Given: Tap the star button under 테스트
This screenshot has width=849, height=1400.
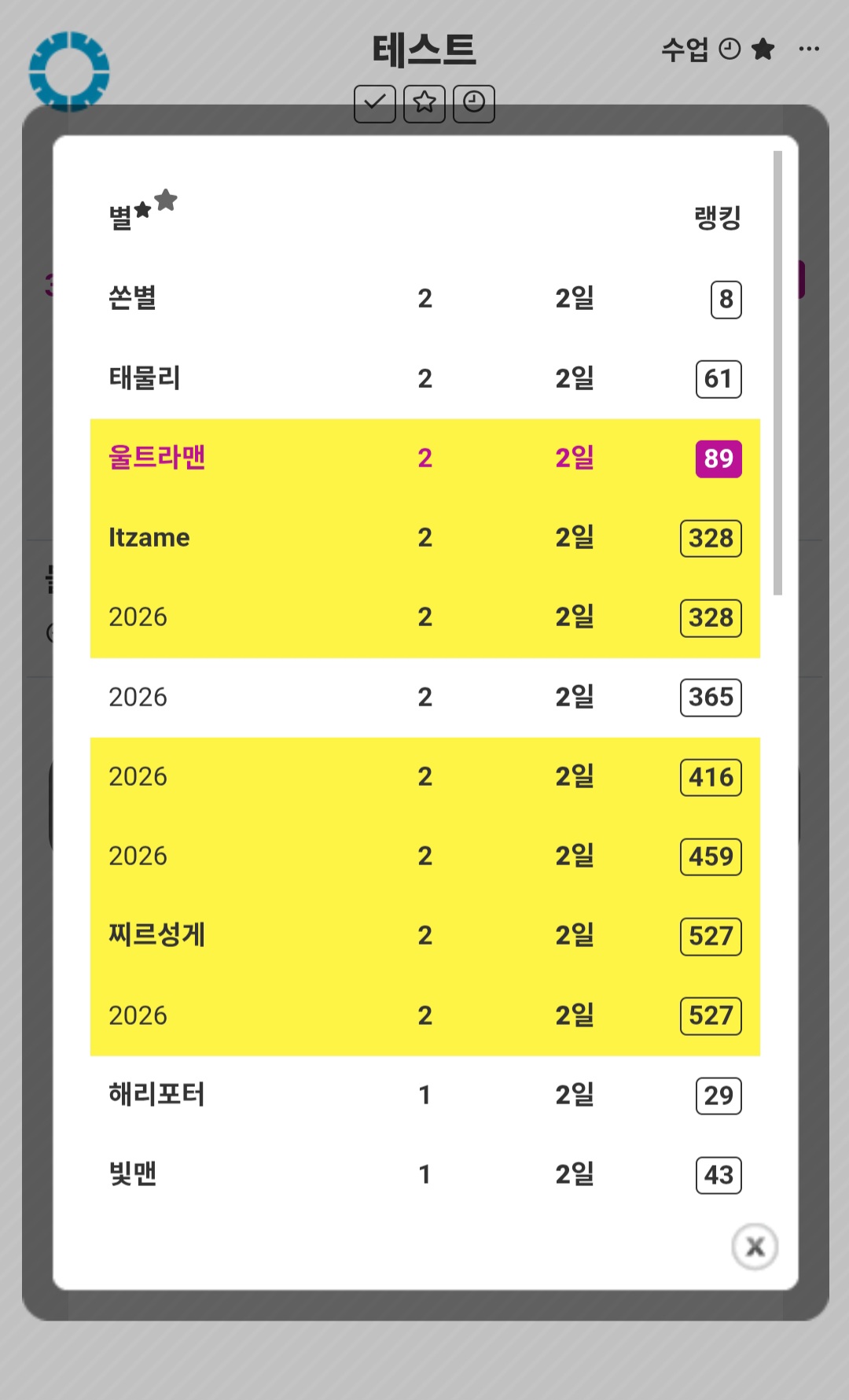Looking at the screenshot, I should click(424, 103).
